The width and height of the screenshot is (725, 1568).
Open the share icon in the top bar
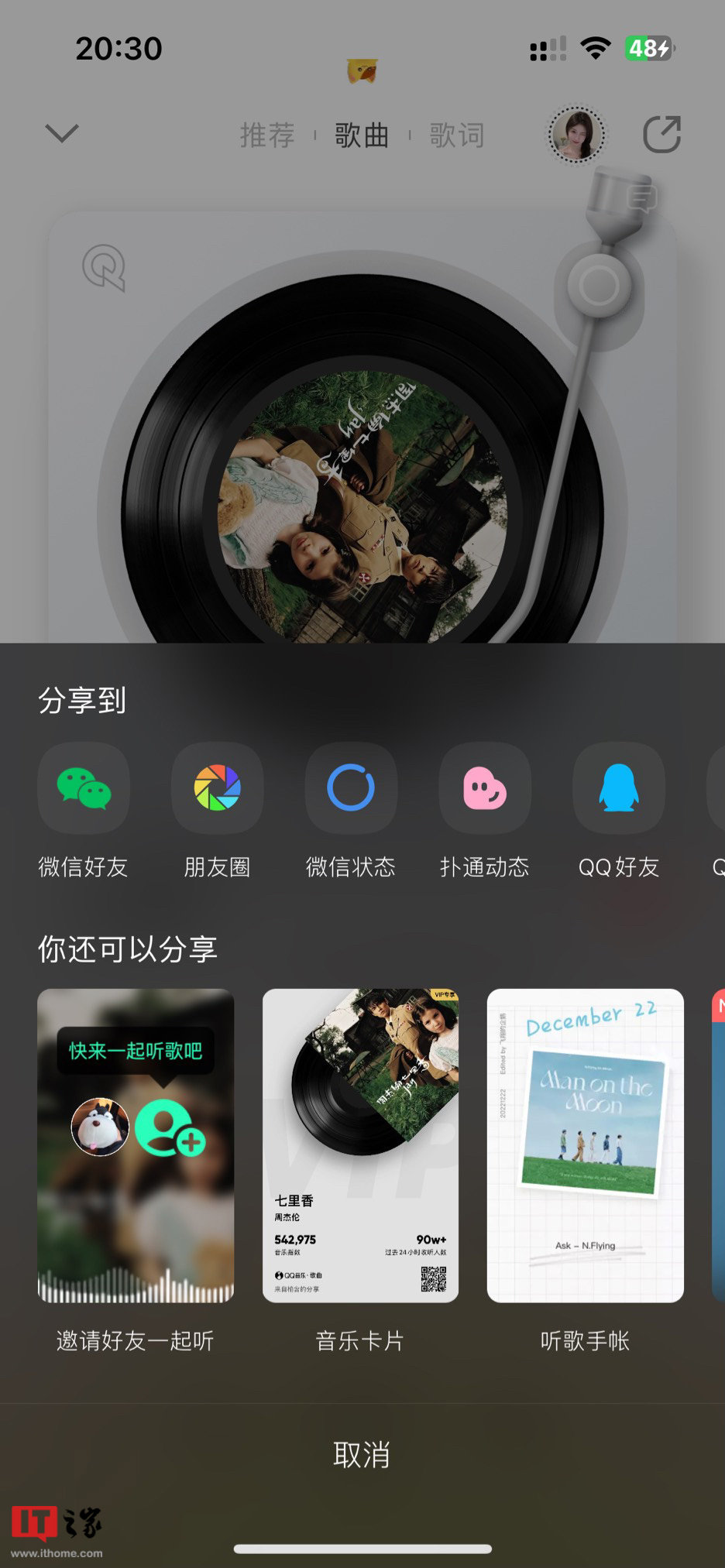662,135
